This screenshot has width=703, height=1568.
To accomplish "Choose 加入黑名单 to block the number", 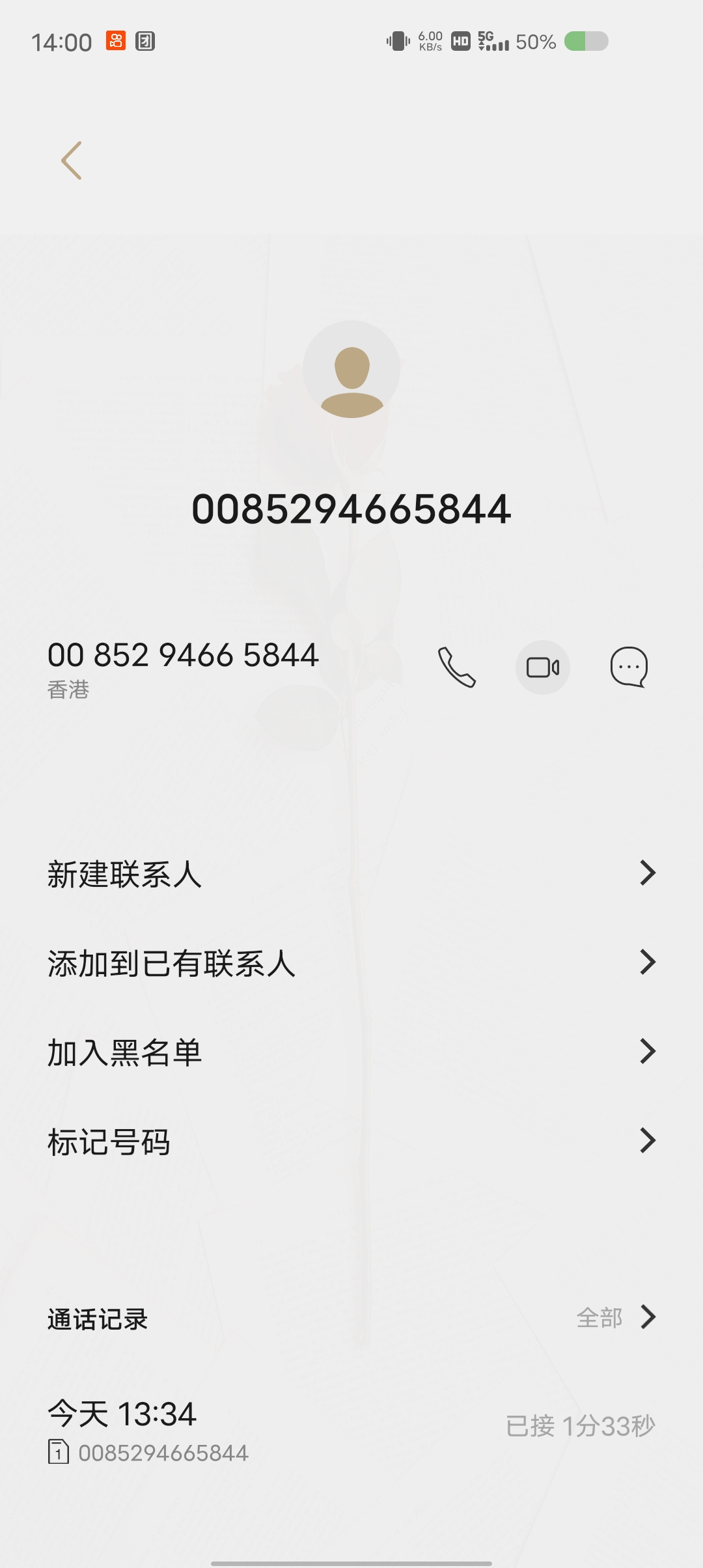I will click(x=351, y=1052).
